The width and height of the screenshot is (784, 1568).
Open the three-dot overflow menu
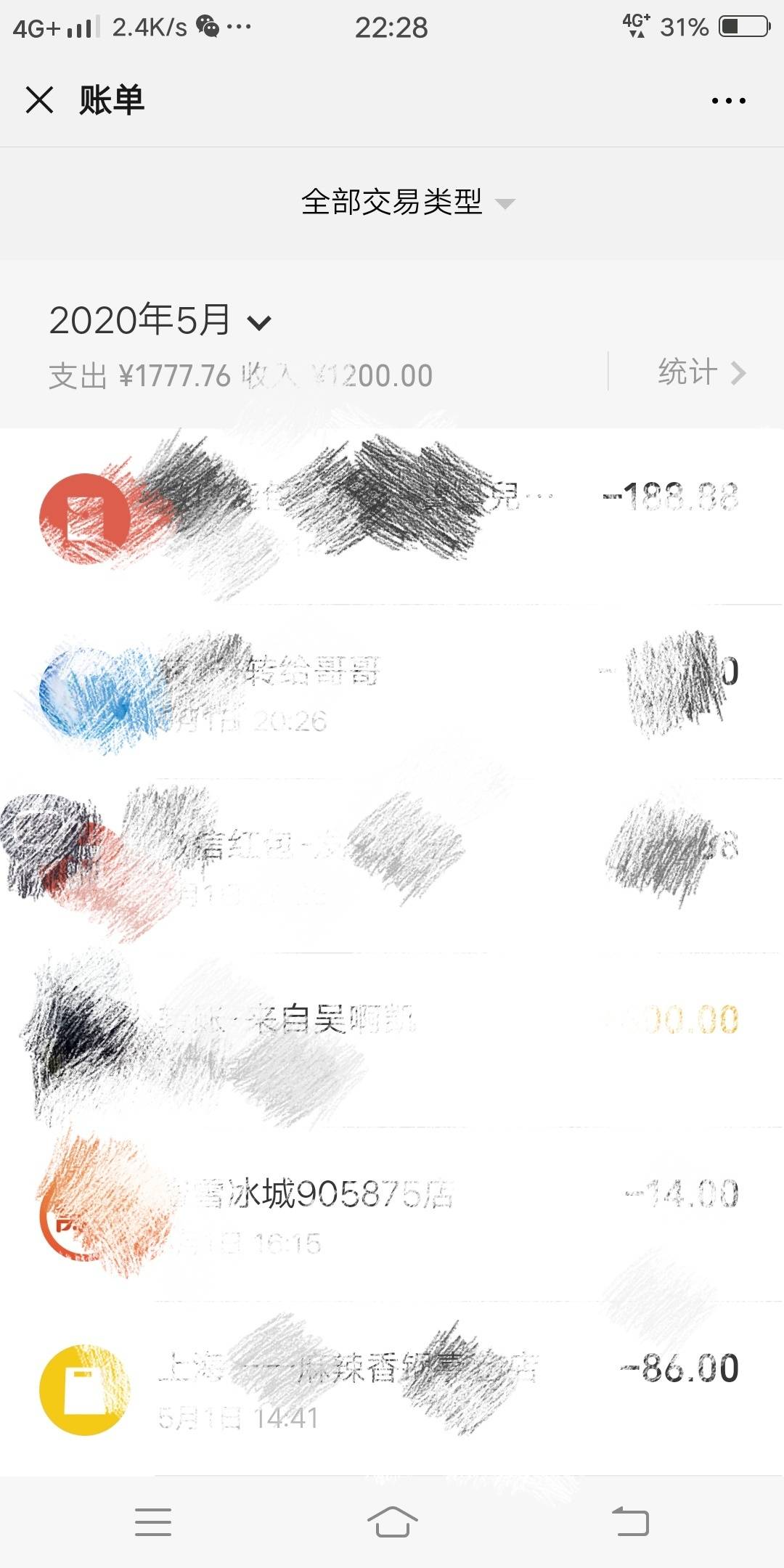coord(728,100)
